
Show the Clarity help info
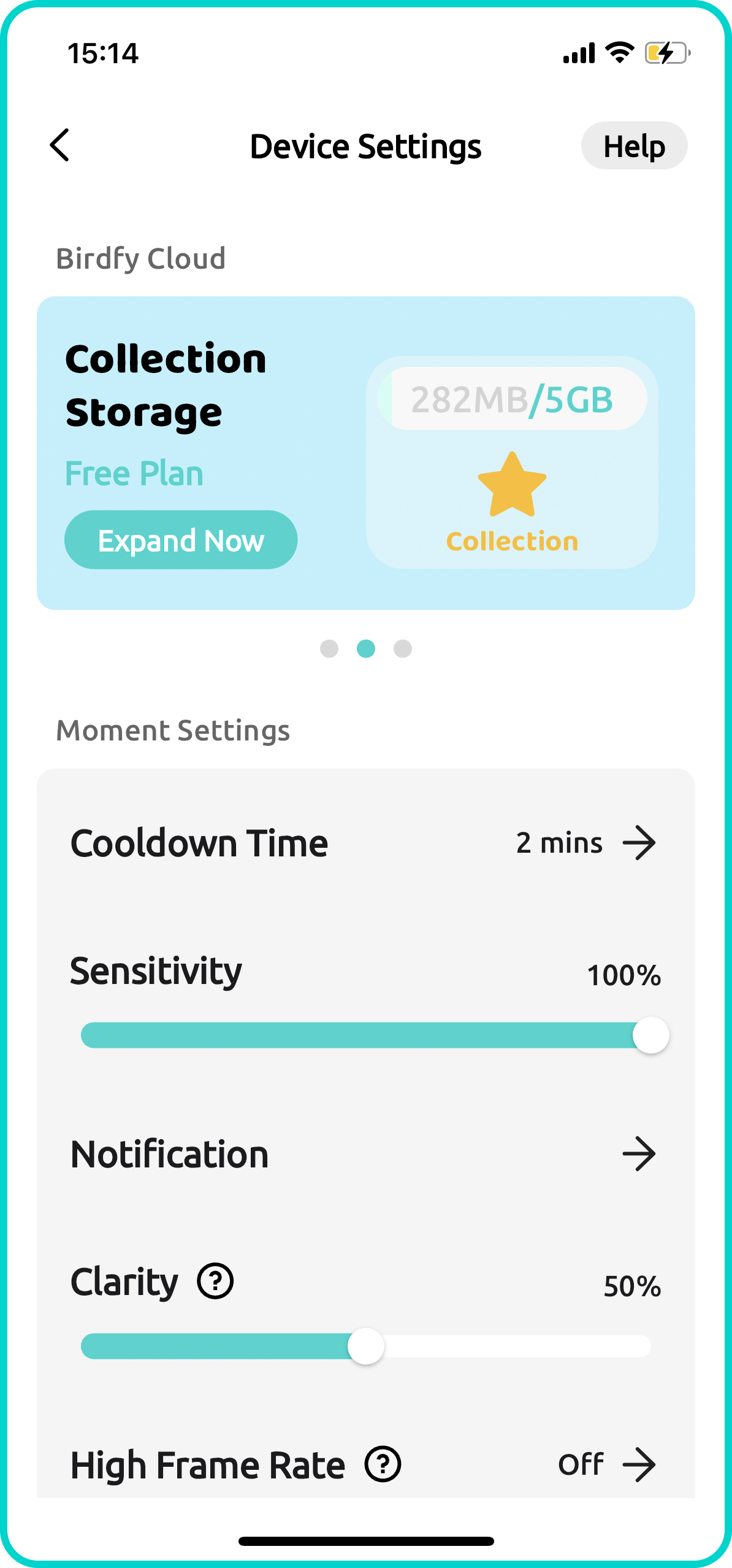tap(215, 1282)
